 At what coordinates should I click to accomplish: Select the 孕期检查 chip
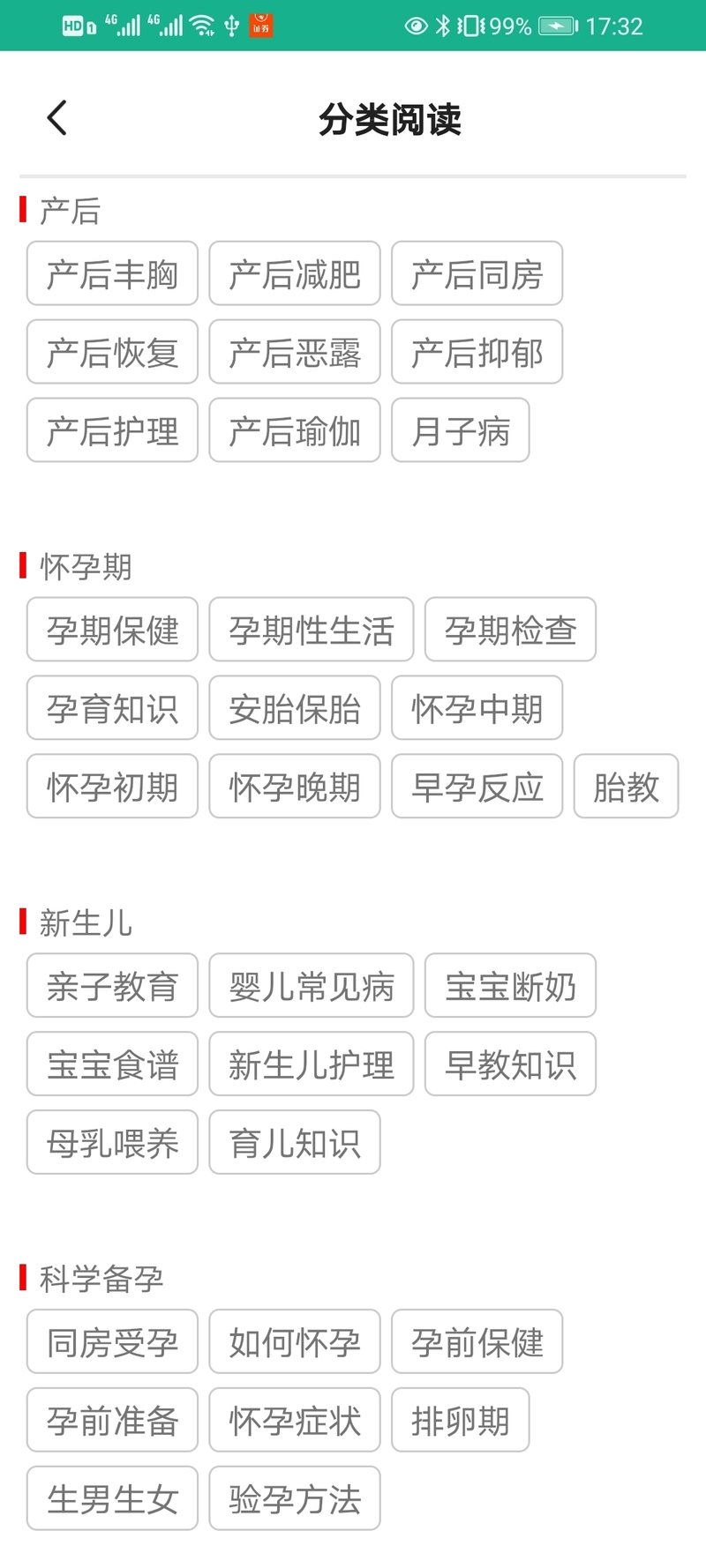(510, 630)
